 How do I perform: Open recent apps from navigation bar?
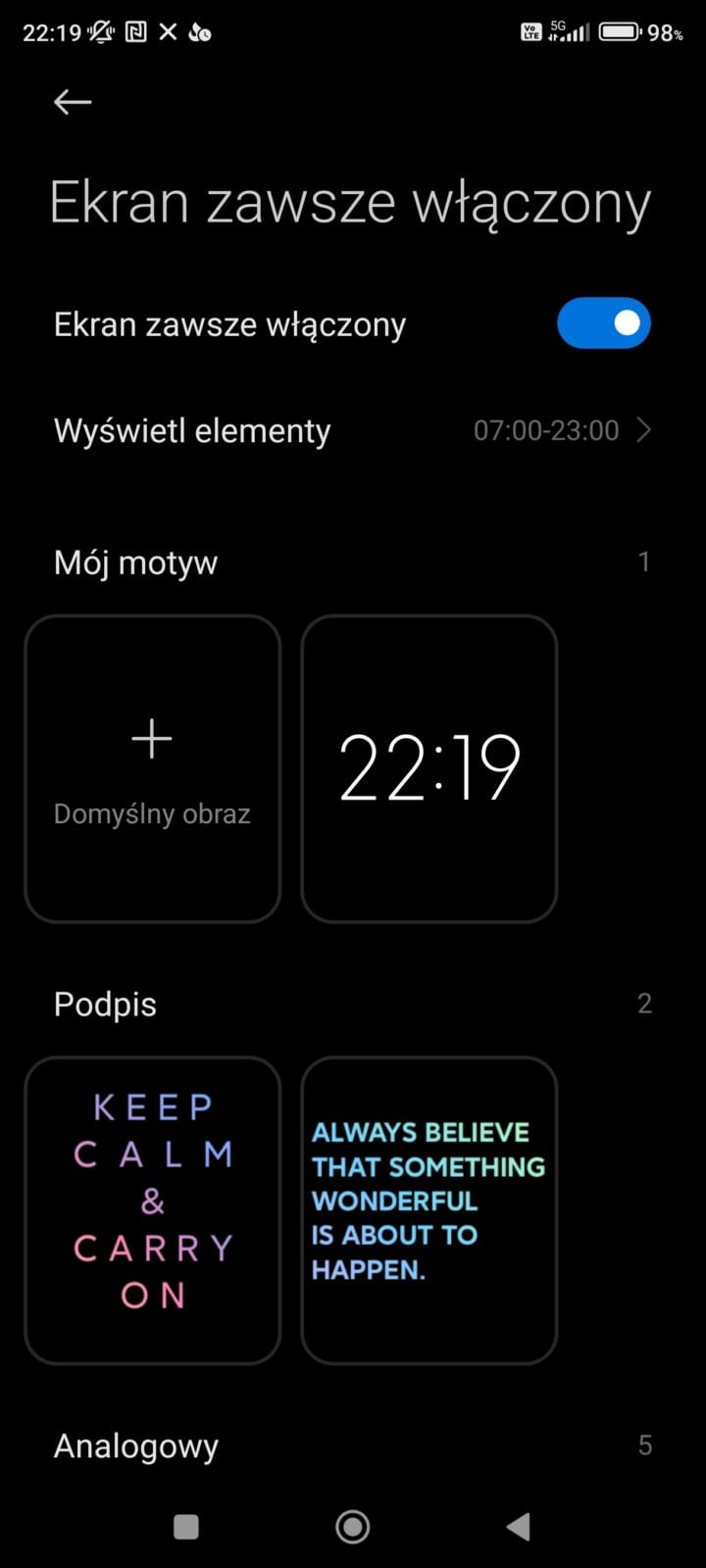(185, 1526)
